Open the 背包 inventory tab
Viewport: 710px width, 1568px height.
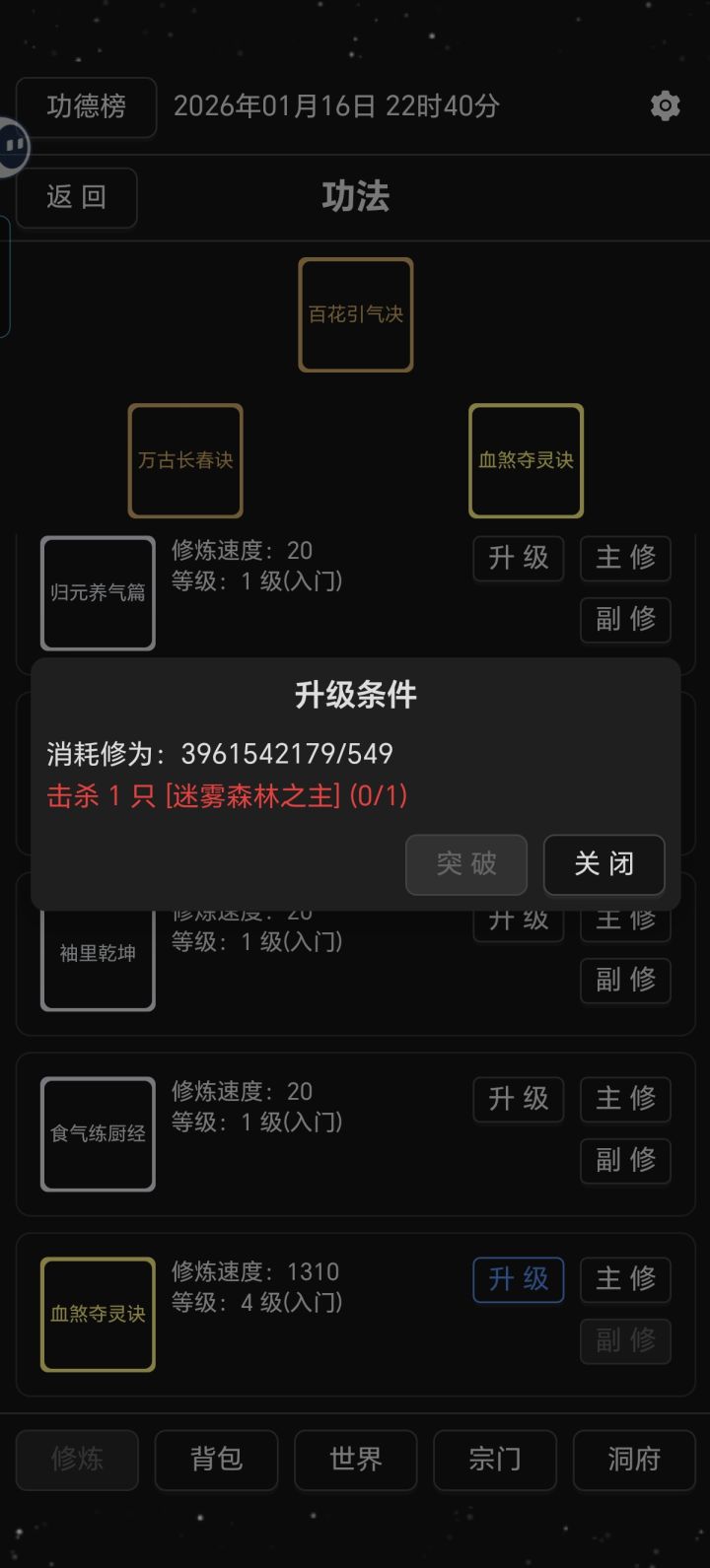[x=216, y=1461]
